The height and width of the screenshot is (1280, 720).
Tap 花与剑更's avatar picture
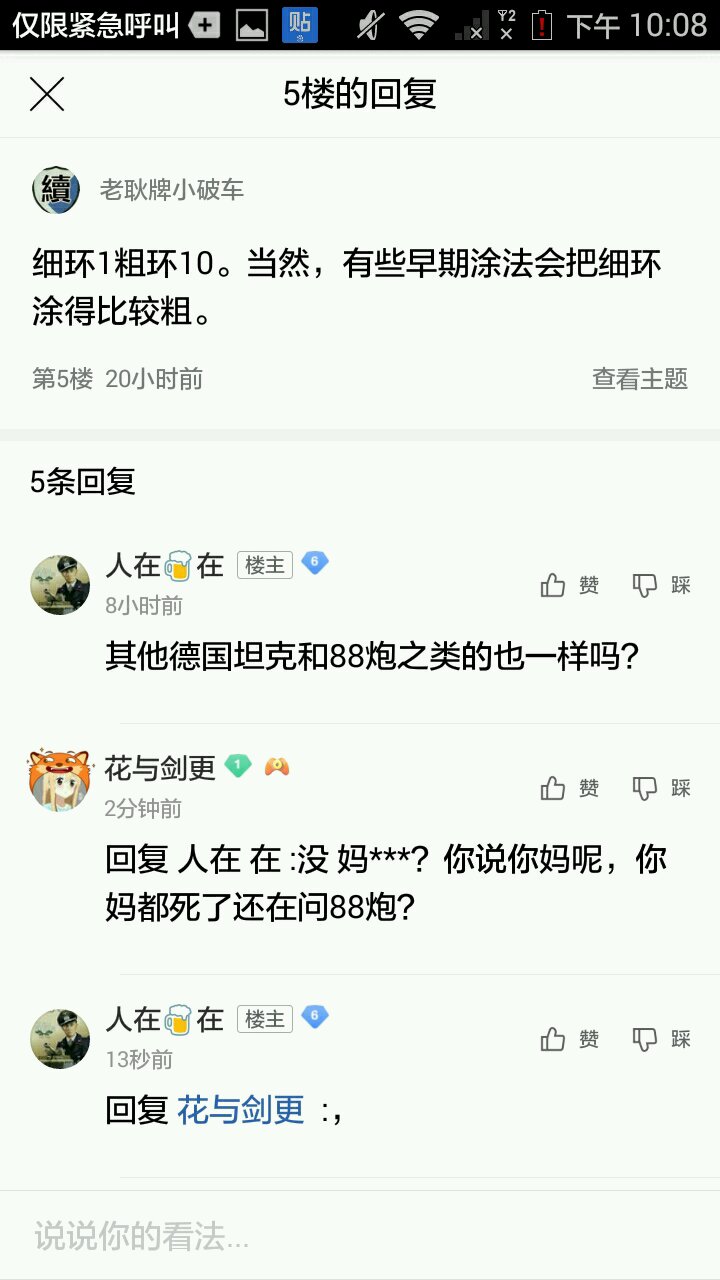pyautogui.click(x=60, y=780)
